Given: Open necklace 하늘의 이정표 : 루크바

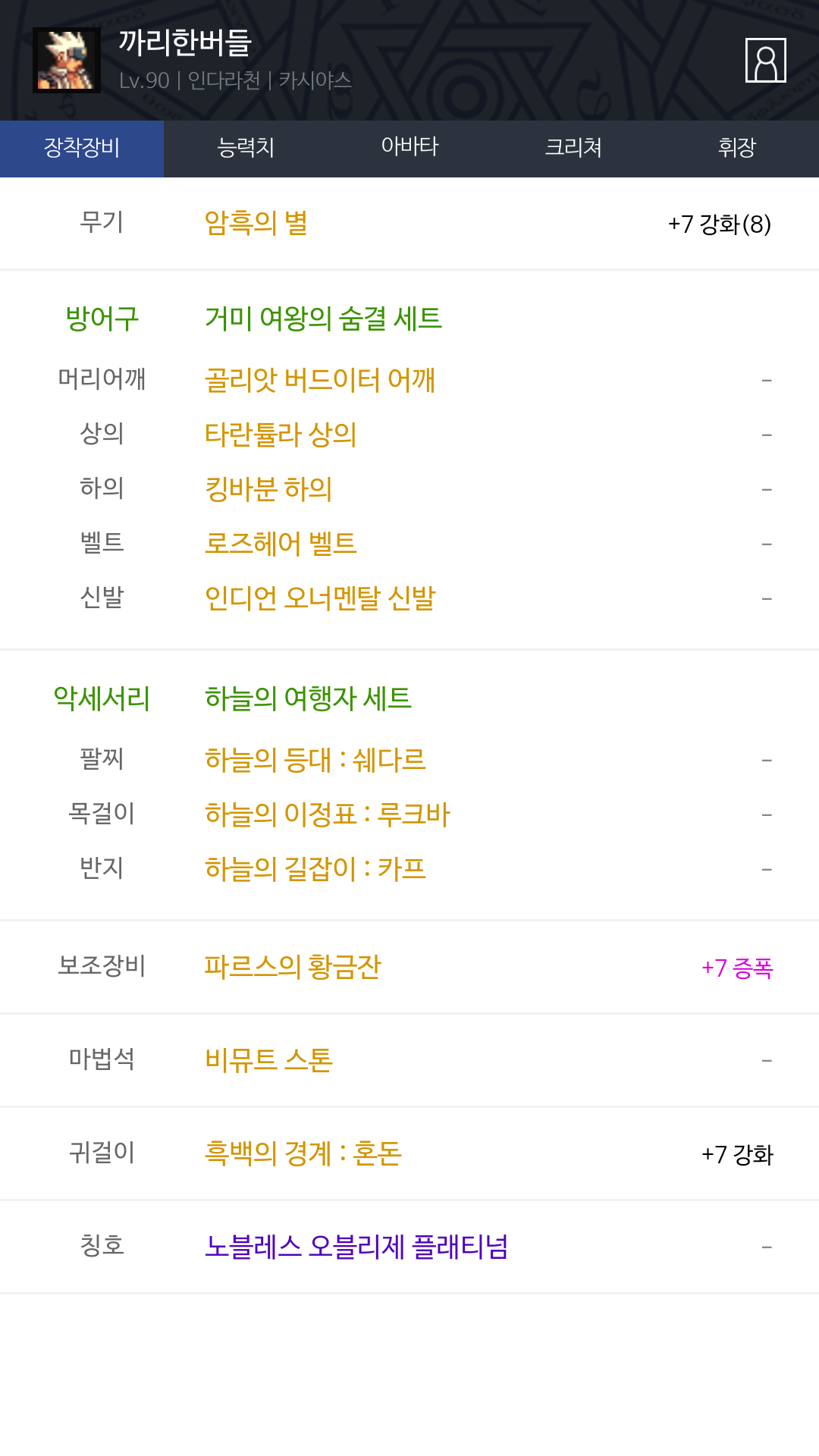Looking at the screenshot, I should [328, 814].
